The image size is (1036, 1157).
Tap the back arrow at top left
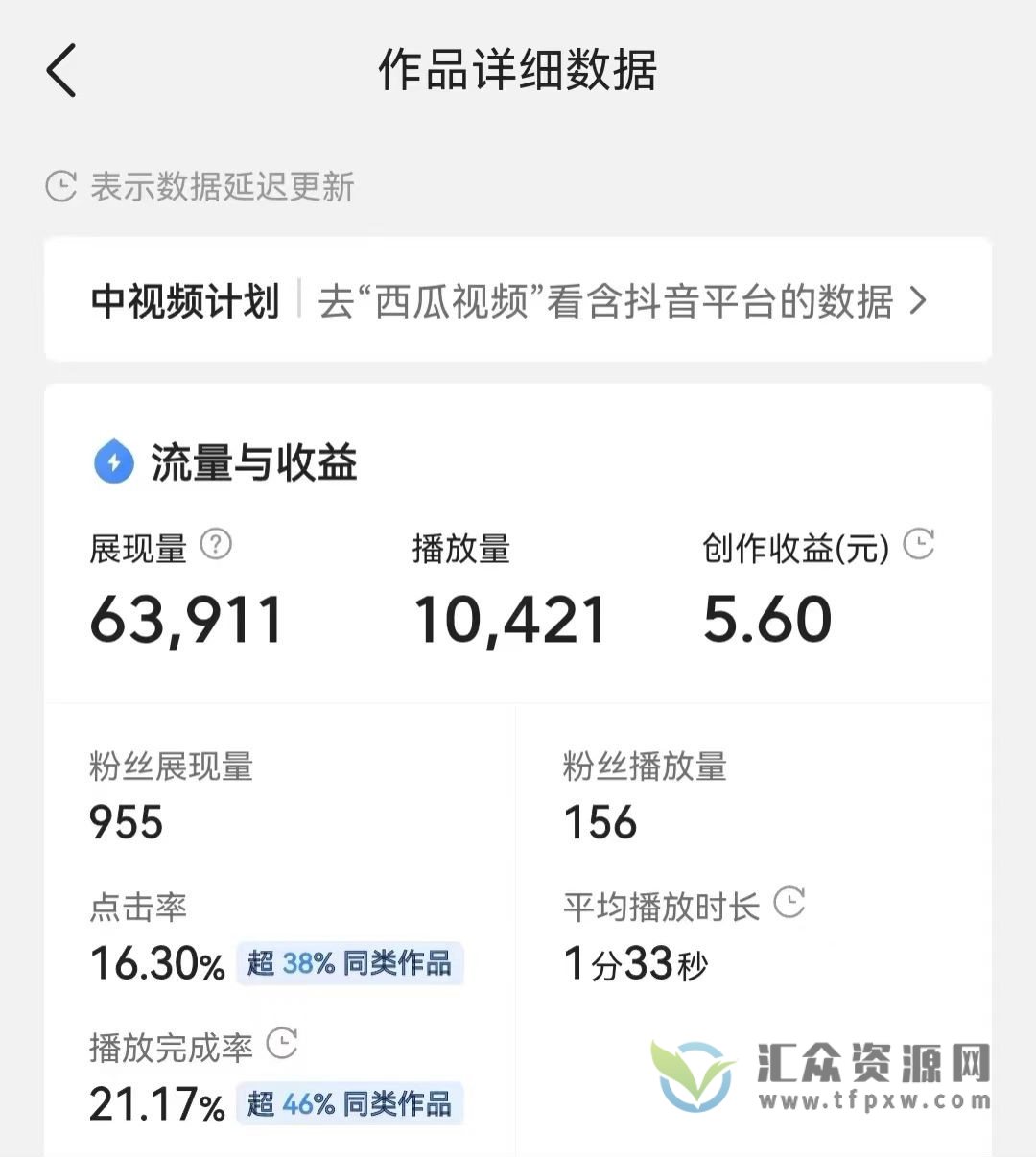60,72
